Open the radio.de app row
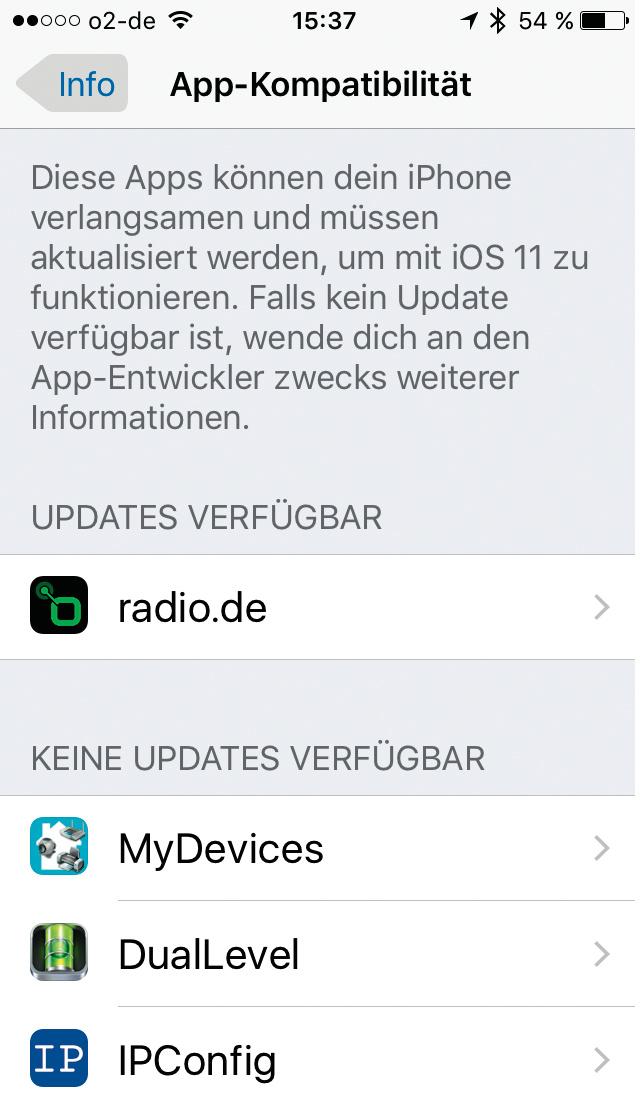Image resolution: width=635 pixels, height=1094 pixels. [x=317, y=607]
